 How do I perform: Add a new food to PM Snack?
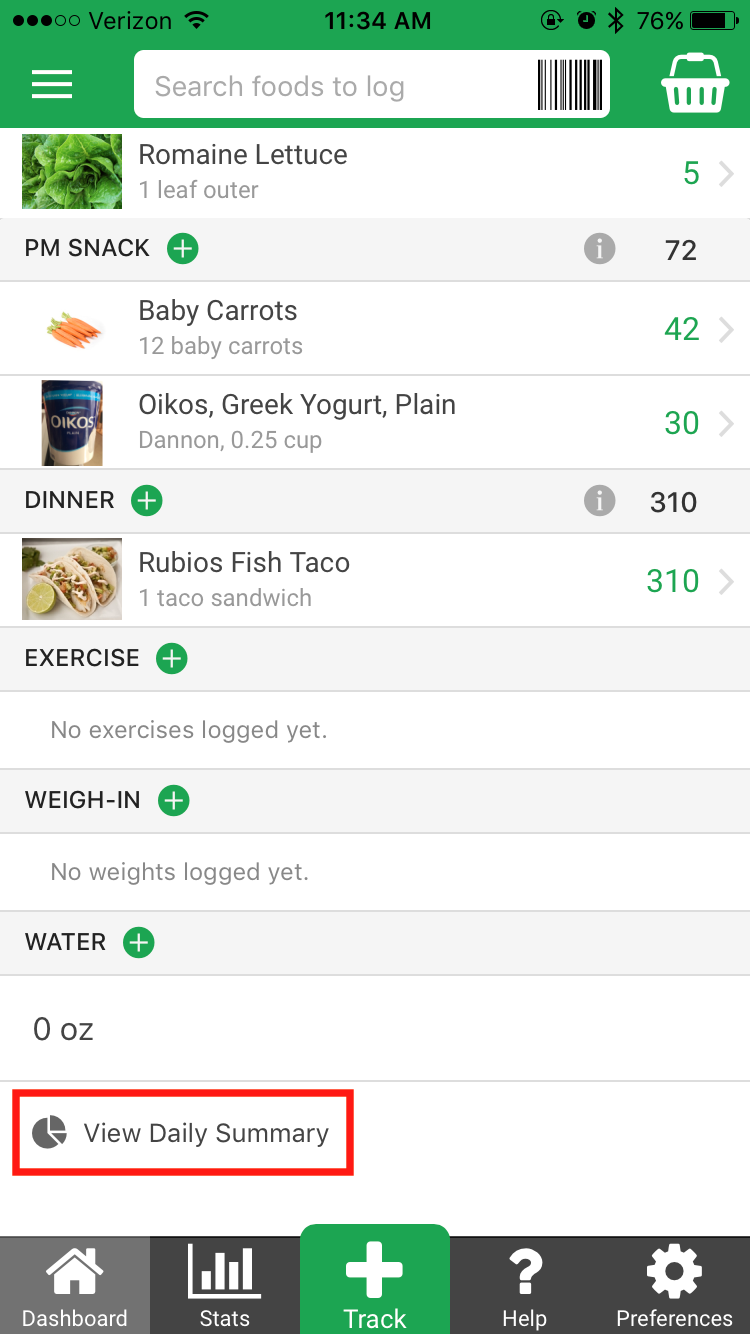[182, 249]
